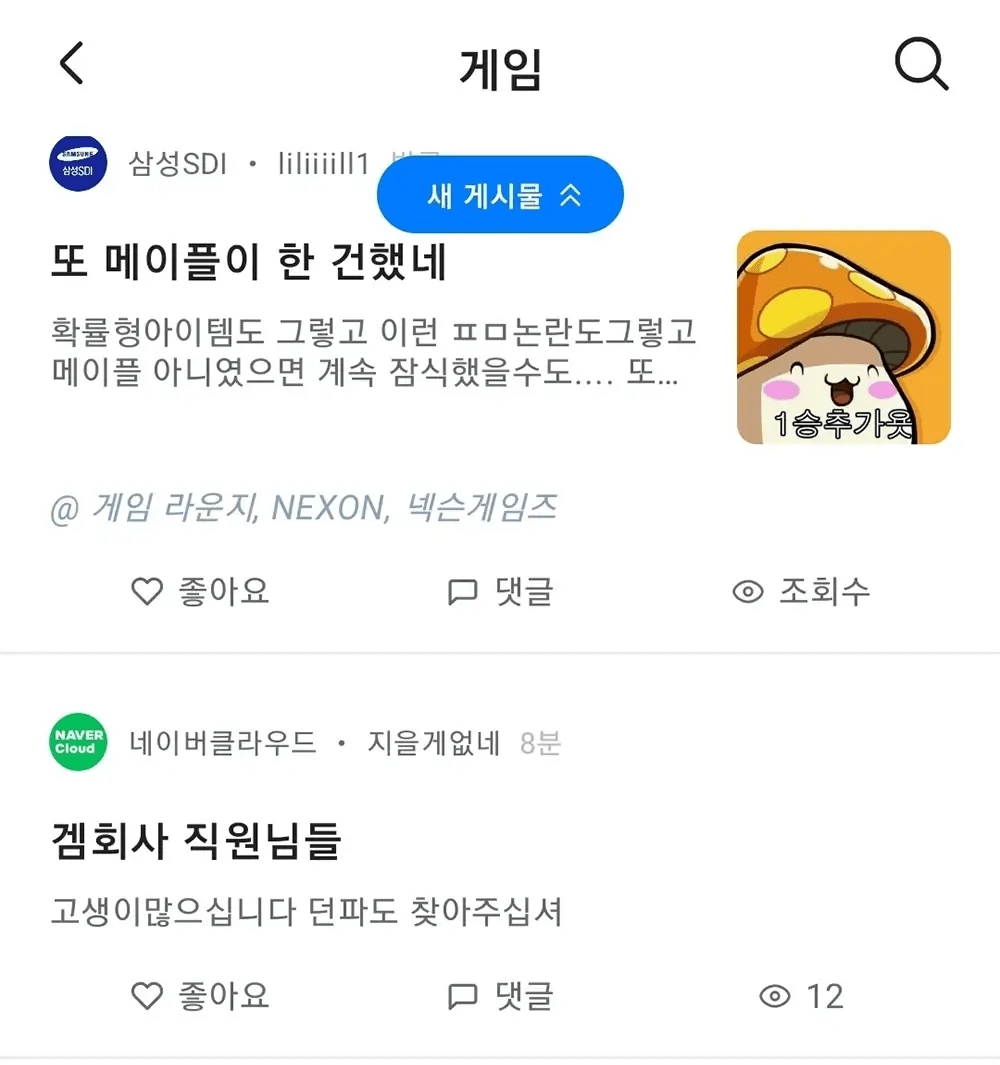Like the 겜회사 직원님들 post

pyautogui.click(x=200, y=996)
